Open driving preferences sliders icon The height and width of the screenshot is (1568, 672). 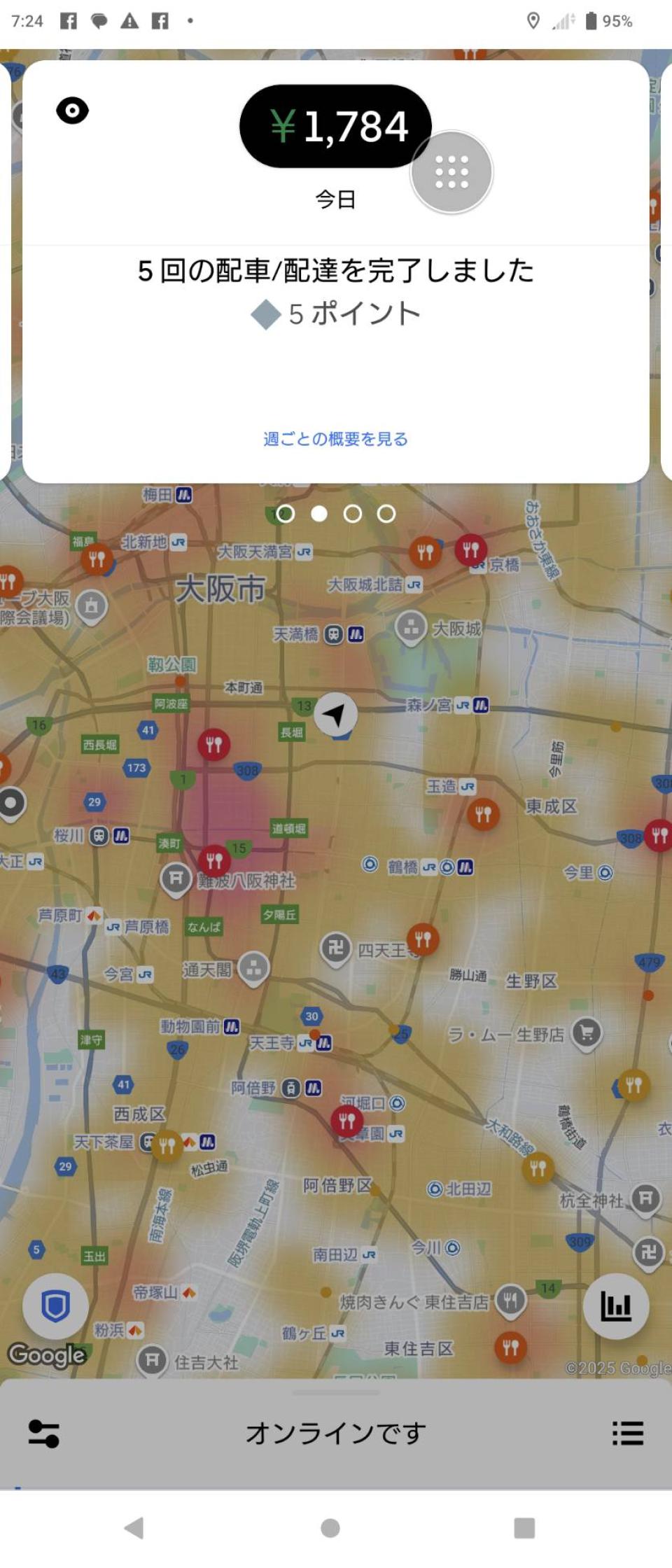click(43, 1434)
